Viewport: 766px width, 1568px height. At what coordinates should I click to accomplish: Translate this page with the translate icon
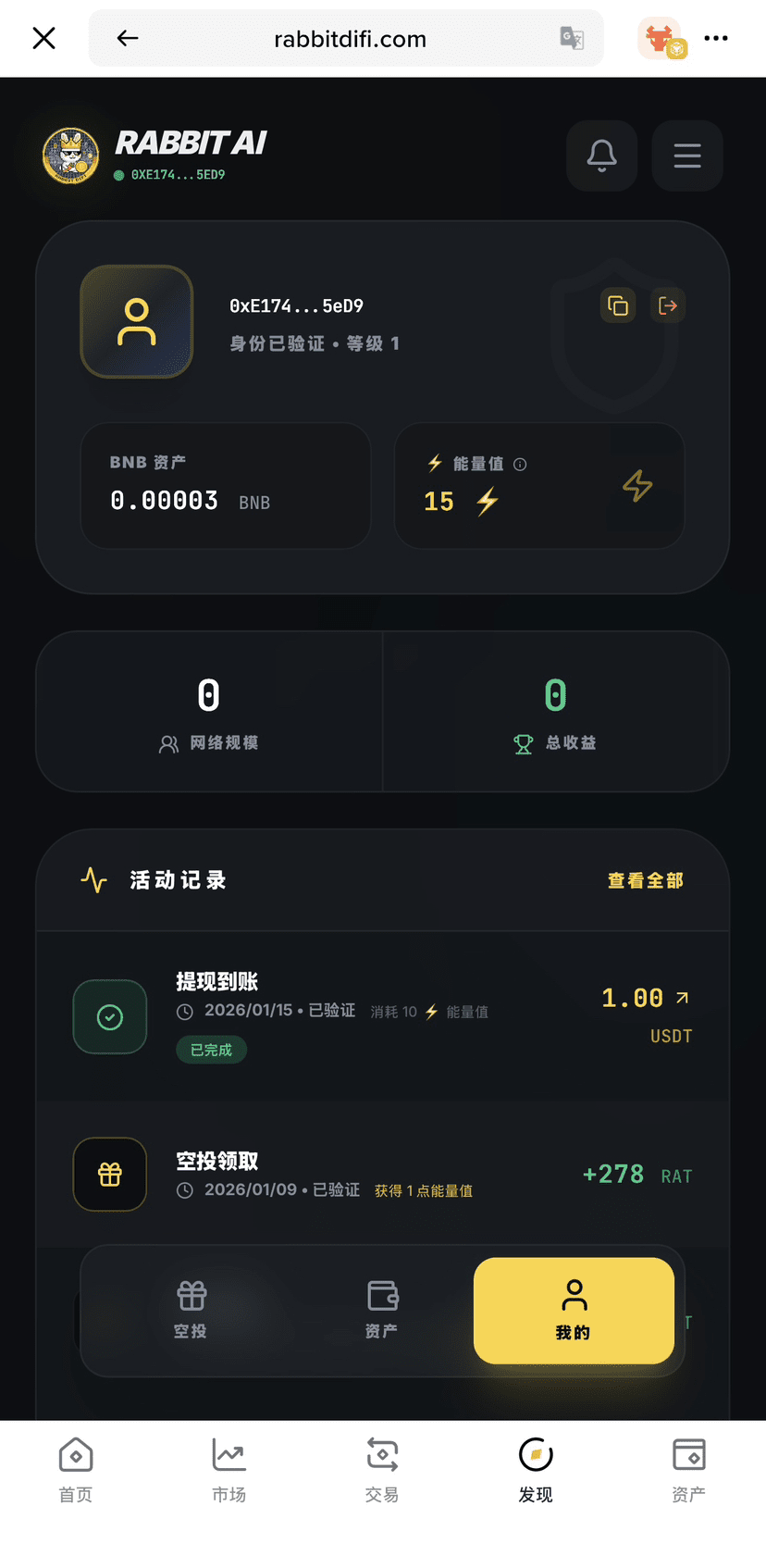pyautogui.click(x=572, y=38)
